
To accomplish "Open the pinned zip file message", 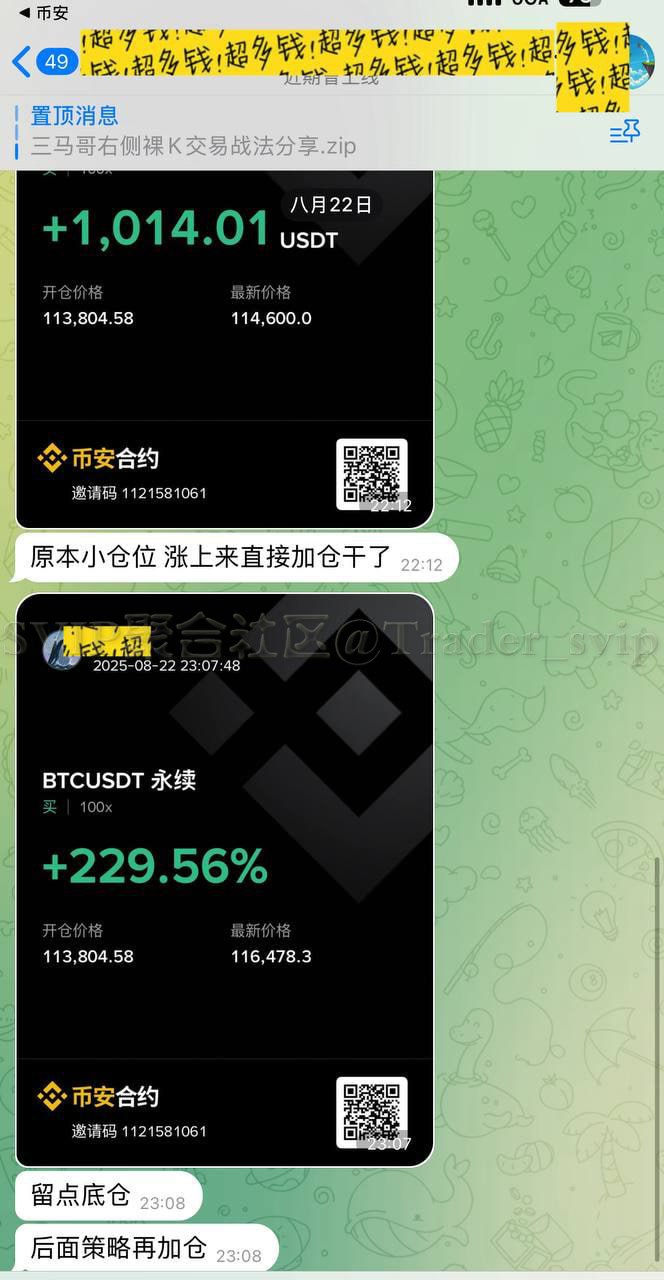I will pos(193,146).
